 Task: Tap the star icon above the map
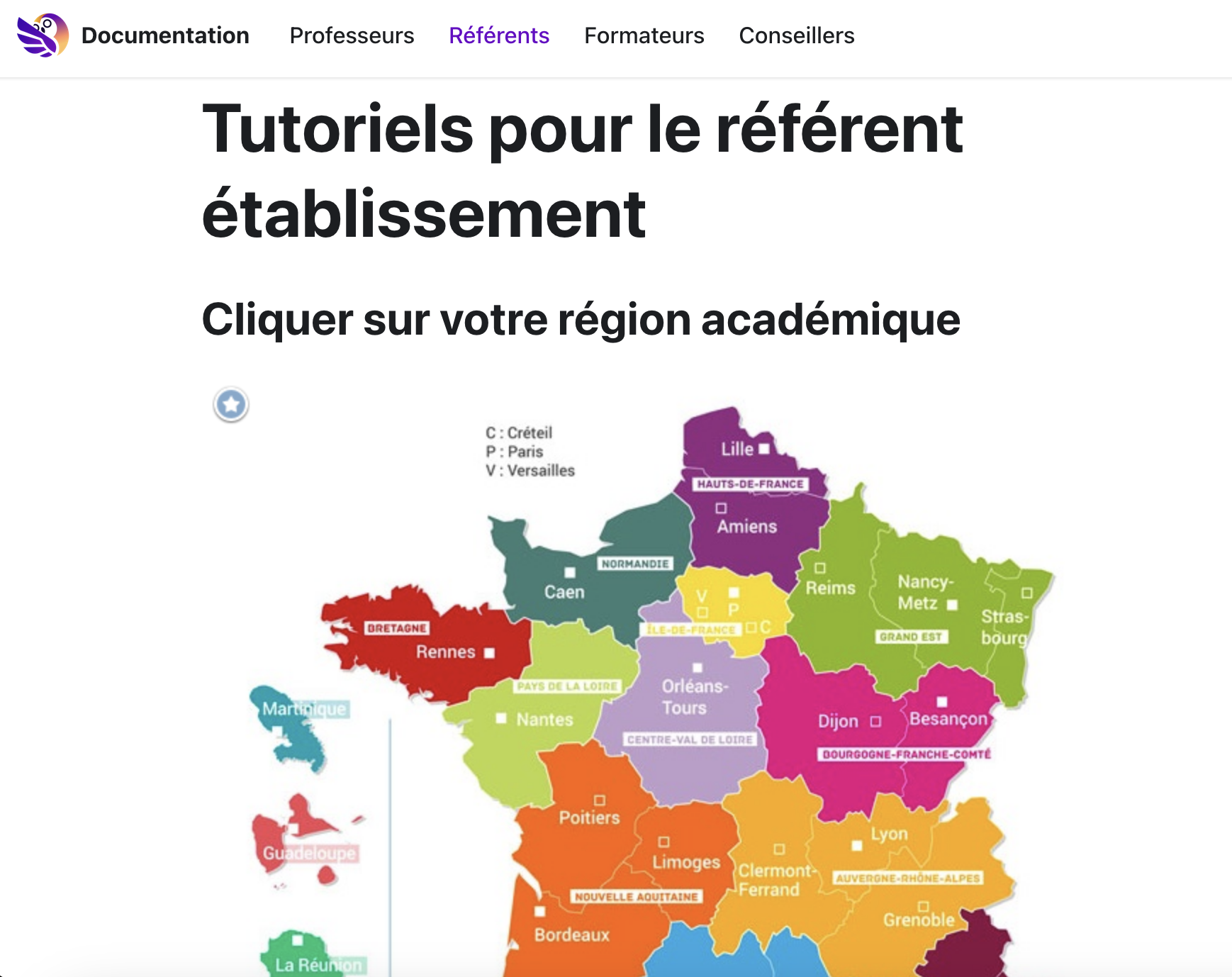tap(231, 405)
